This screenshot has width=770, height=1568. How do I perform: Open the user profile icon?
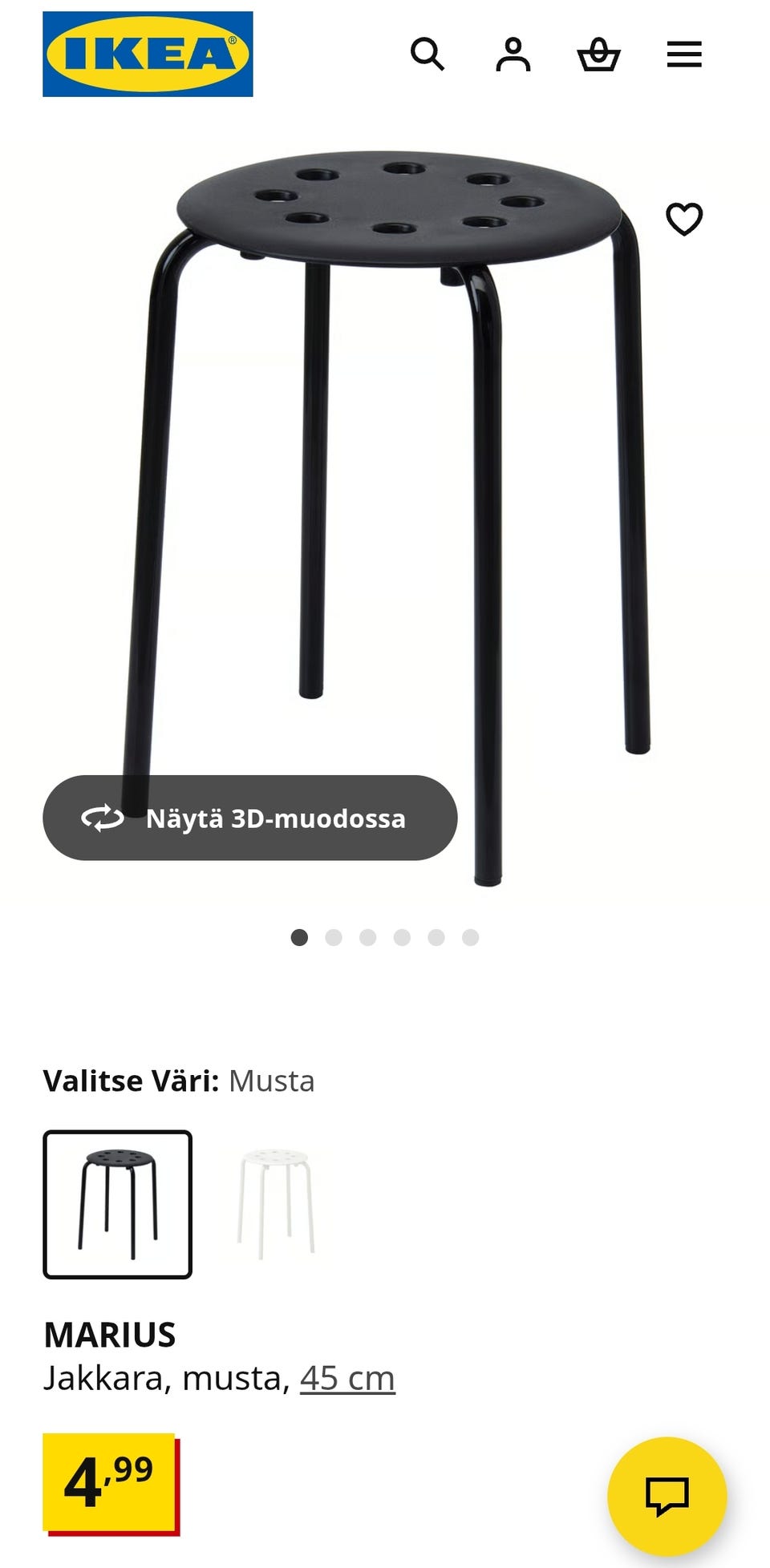[514, 53]
